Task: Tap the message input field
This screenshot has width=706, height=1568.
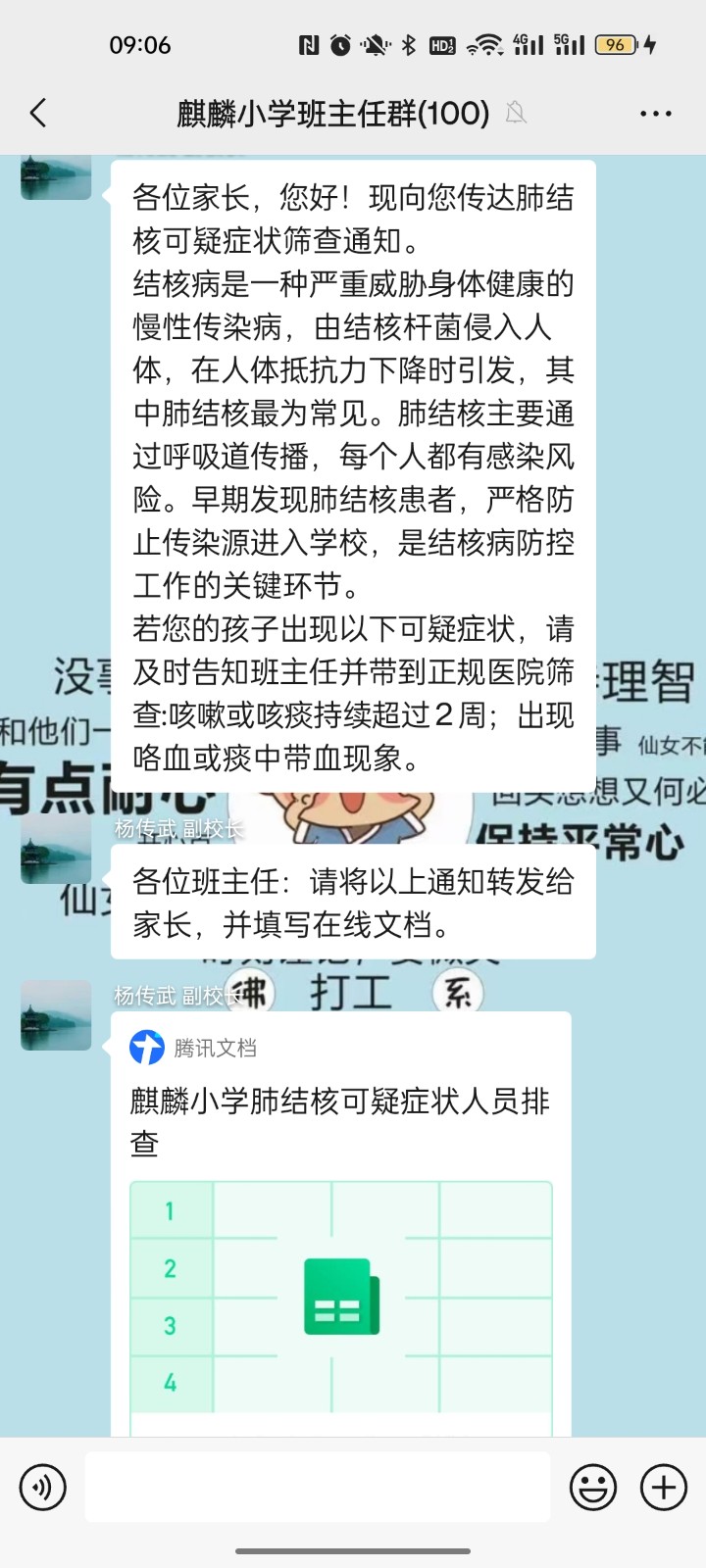Action: click(317, 1488)
